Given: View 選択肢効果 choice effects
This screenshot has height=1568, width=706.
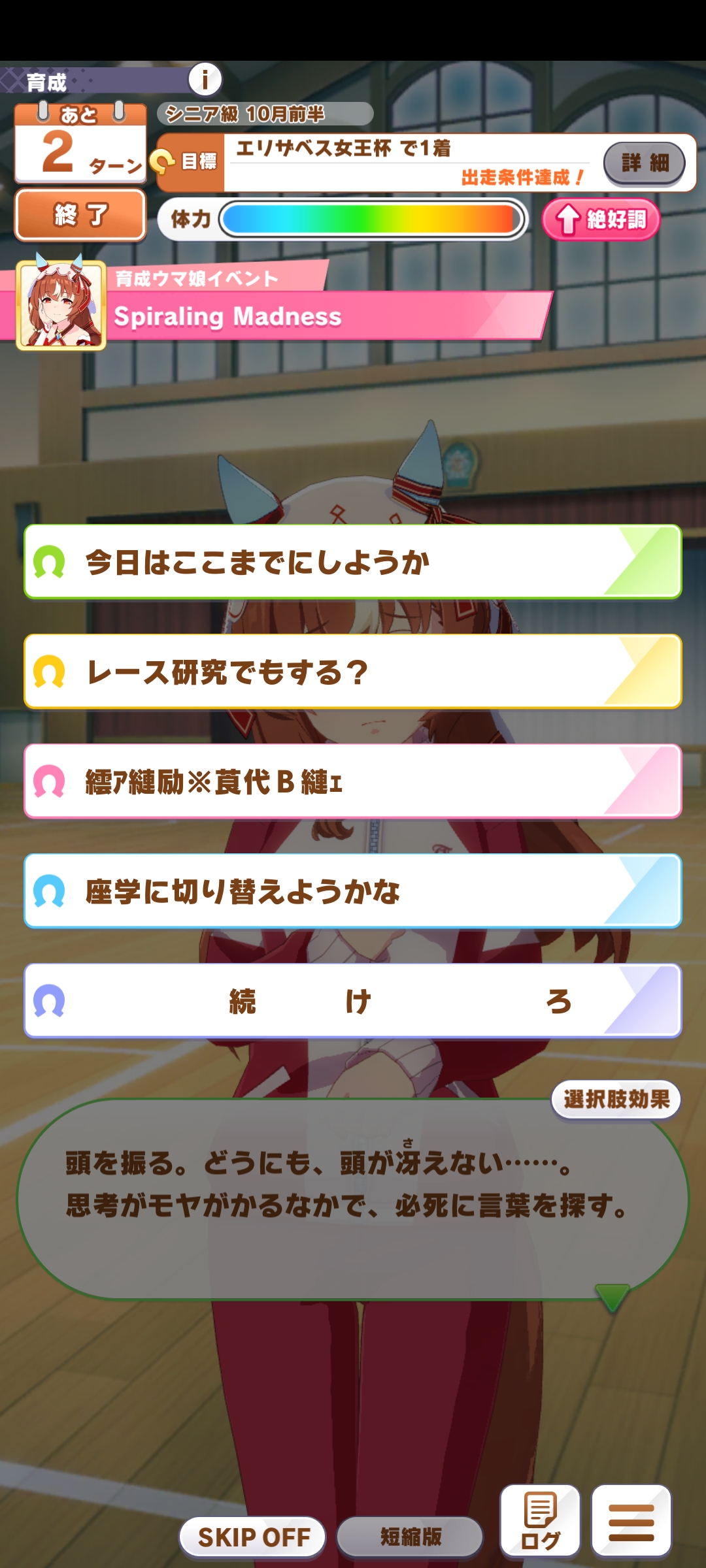Looking at the screenshot, I should [x=616, y=1099].
